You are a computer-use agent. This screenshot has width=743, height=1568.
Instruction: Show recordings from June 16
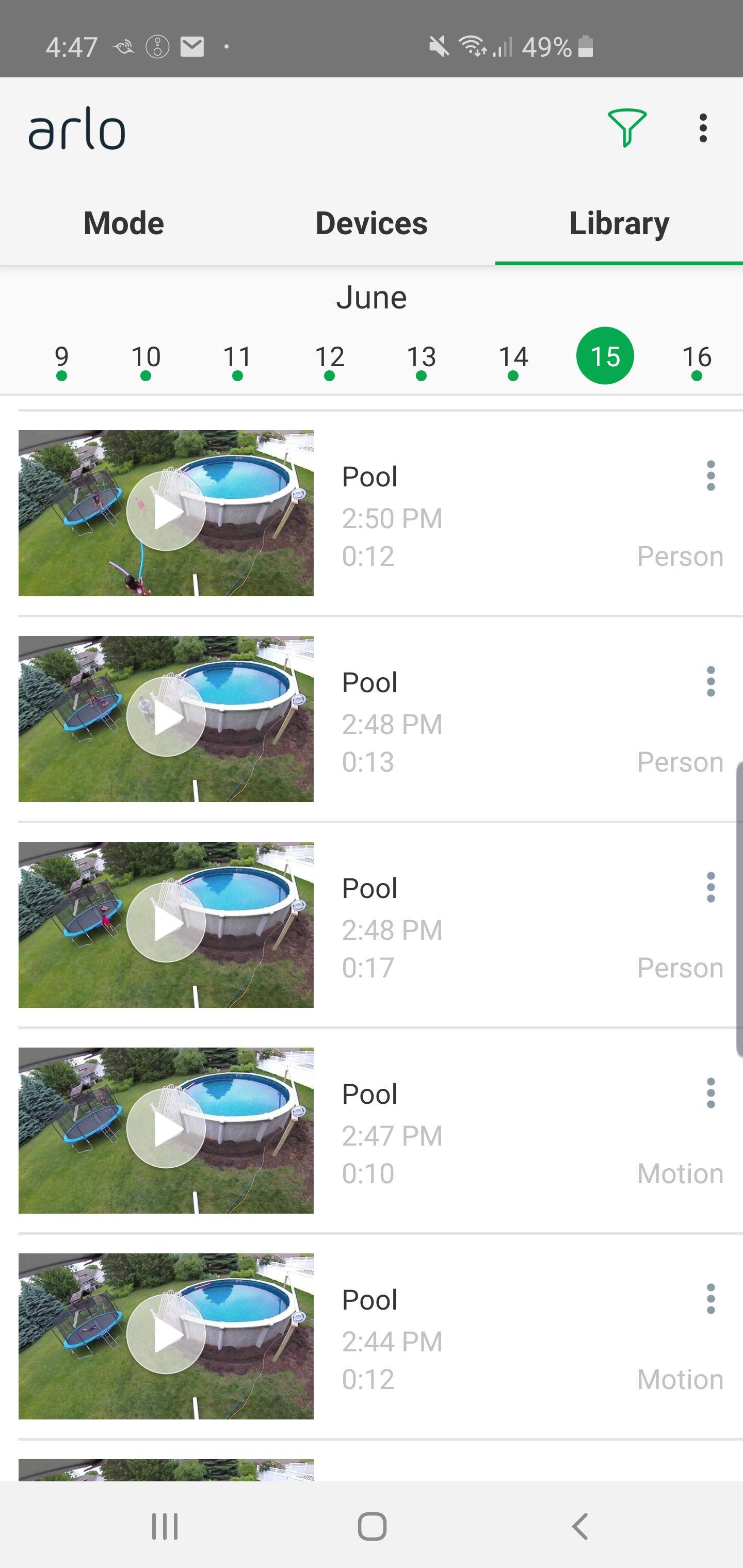click(x=697, y=357)
